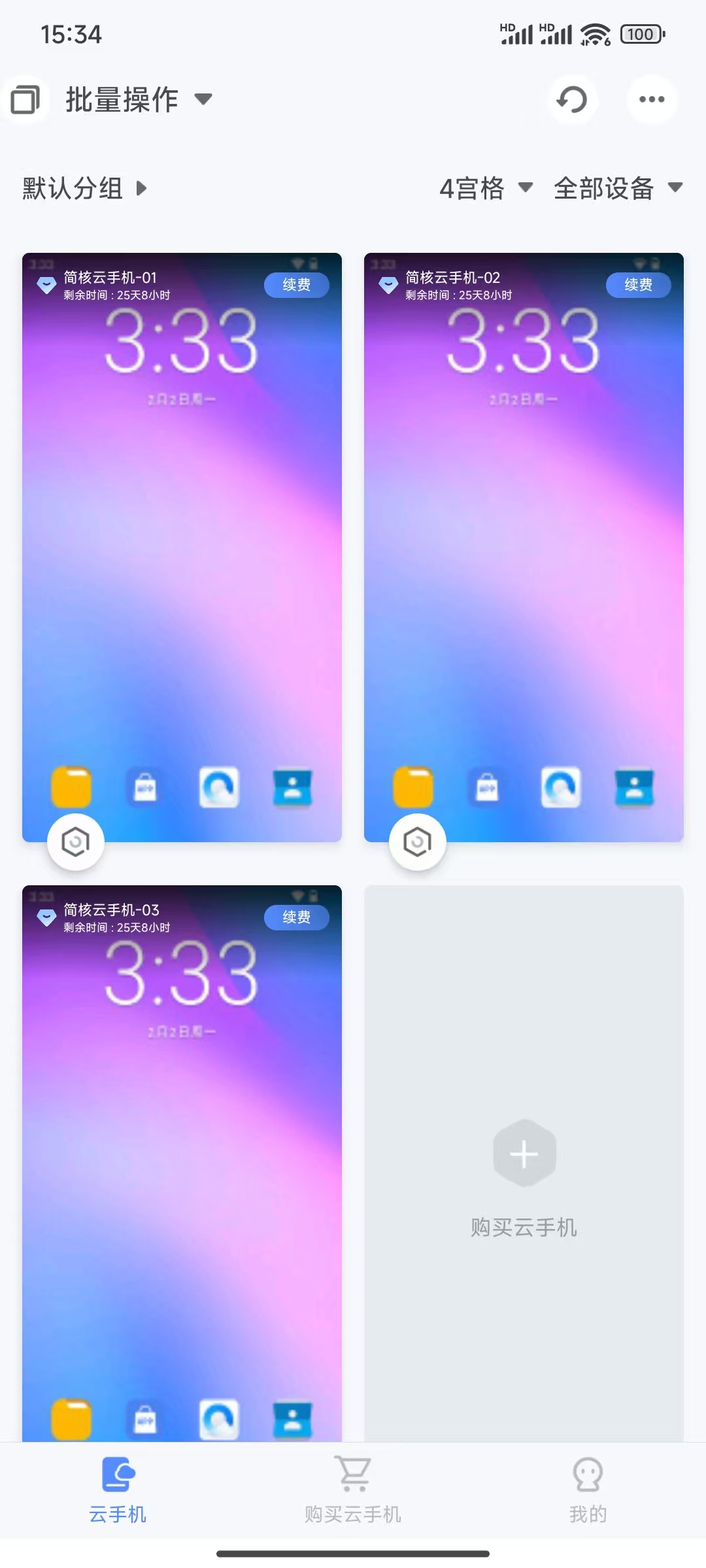Image resolution: width=706 pixels, height=1568 pixels.
Task: Change the 4宫格 grid layout
Action: [486, 189]
